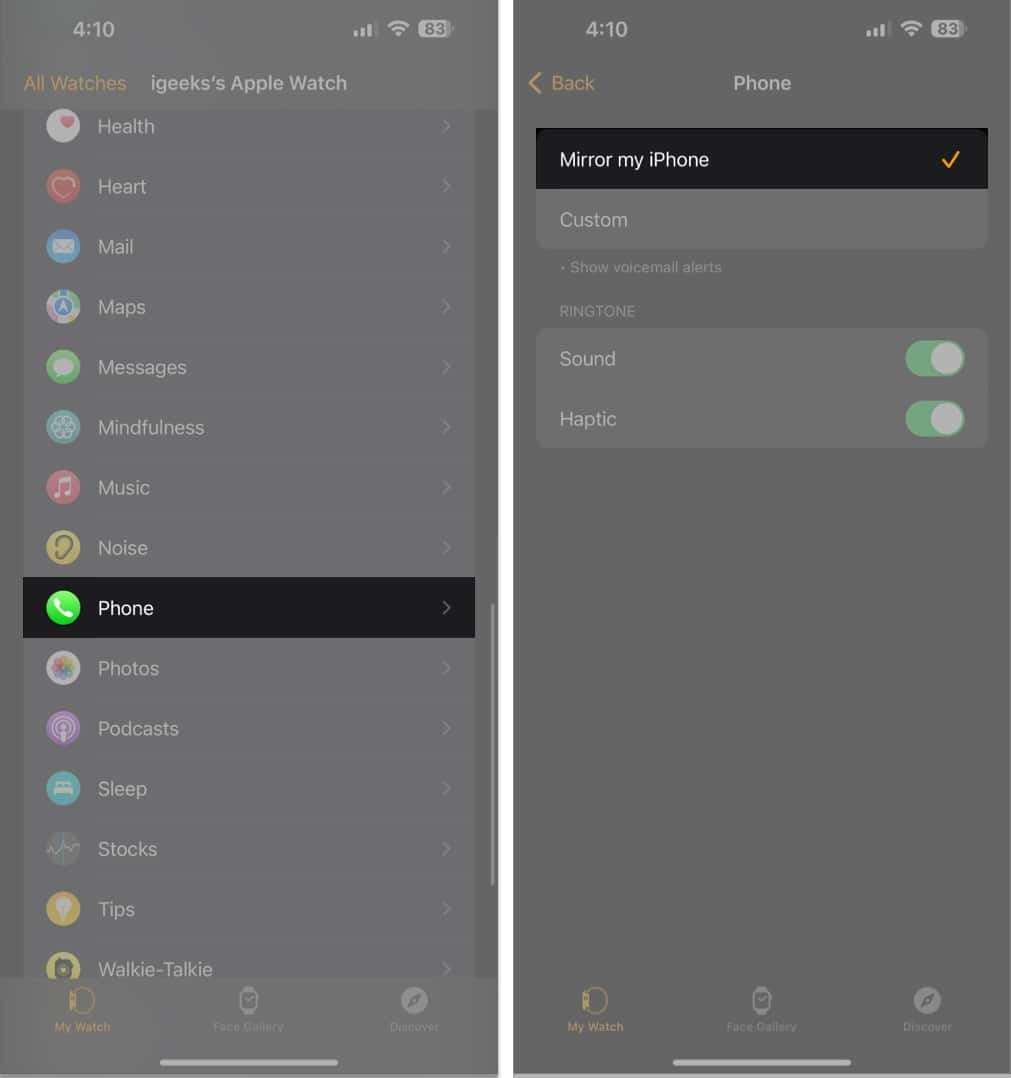Open Health settings row
The height and width of the screenshot is (1078, 1011).
248,127
